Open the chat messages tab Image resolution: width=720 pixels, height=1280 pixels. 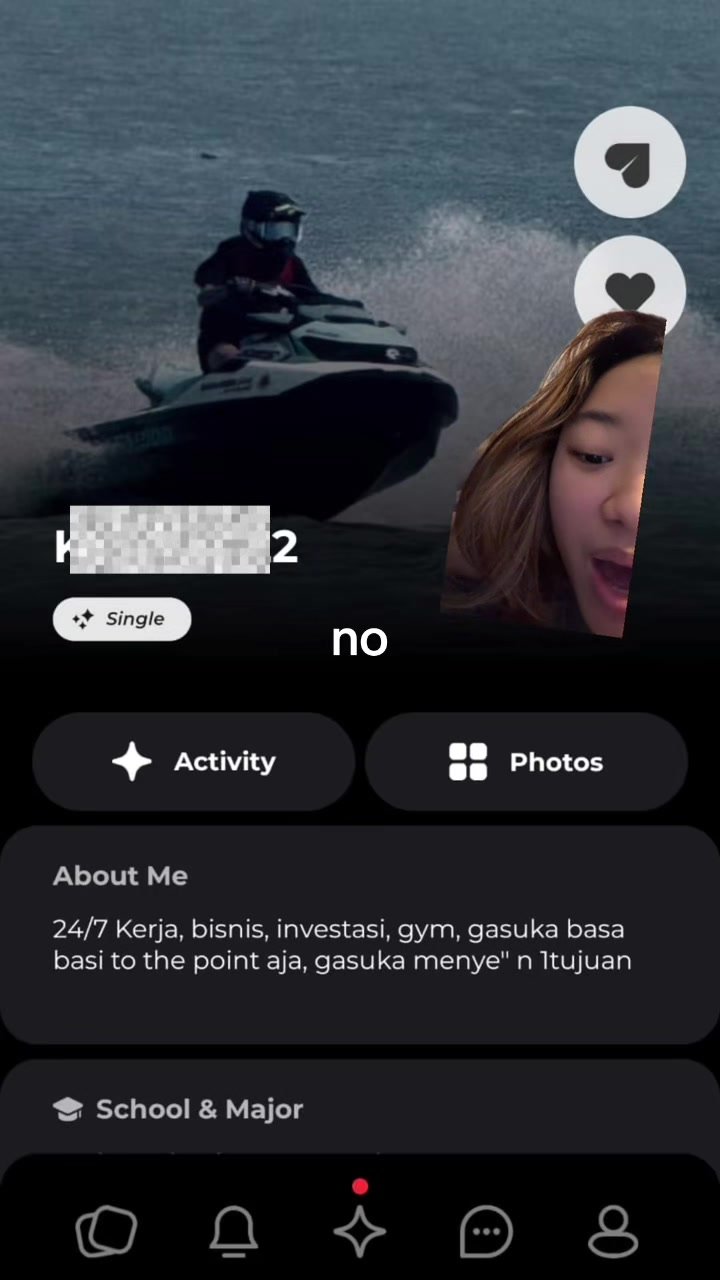(x=487, y=1231)
